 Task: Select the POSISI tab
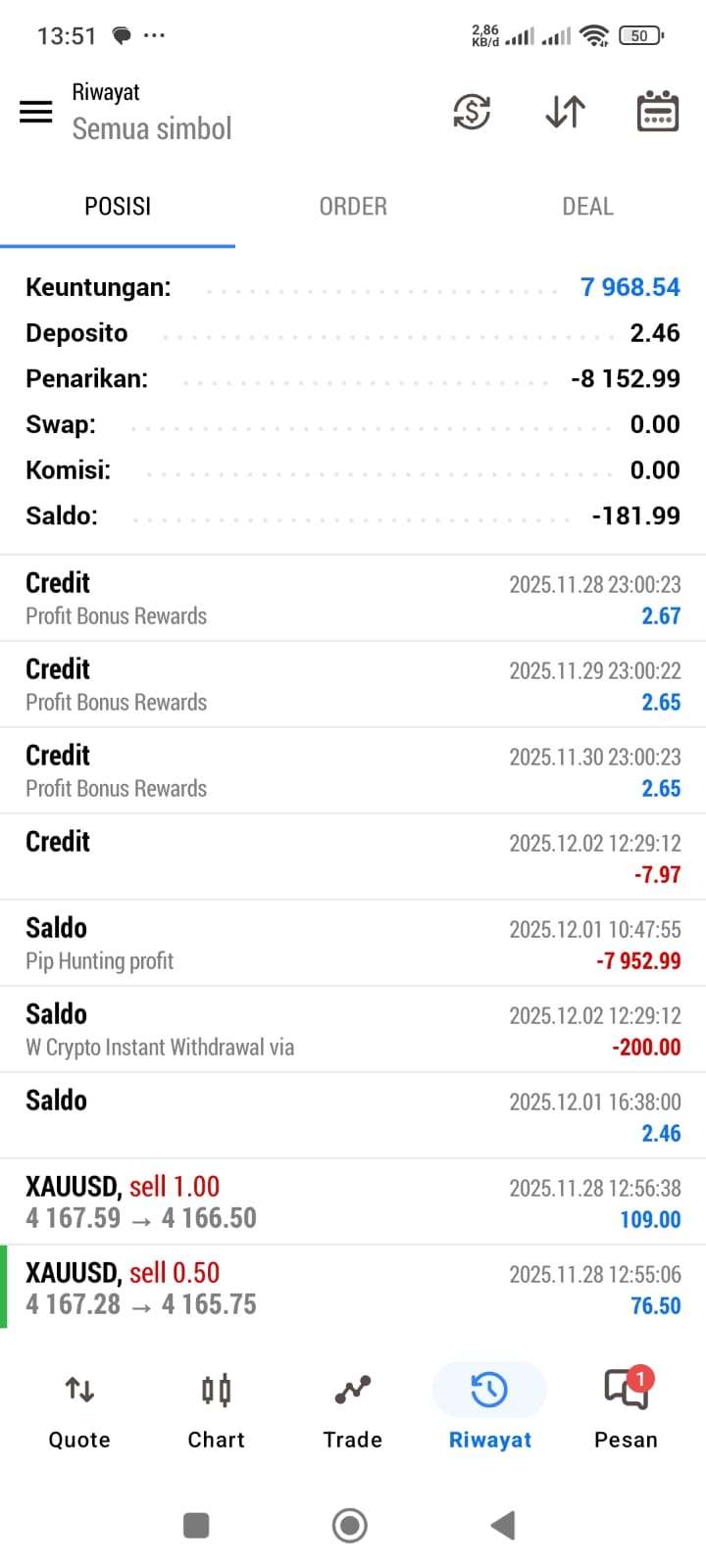[x=118, y=207]
